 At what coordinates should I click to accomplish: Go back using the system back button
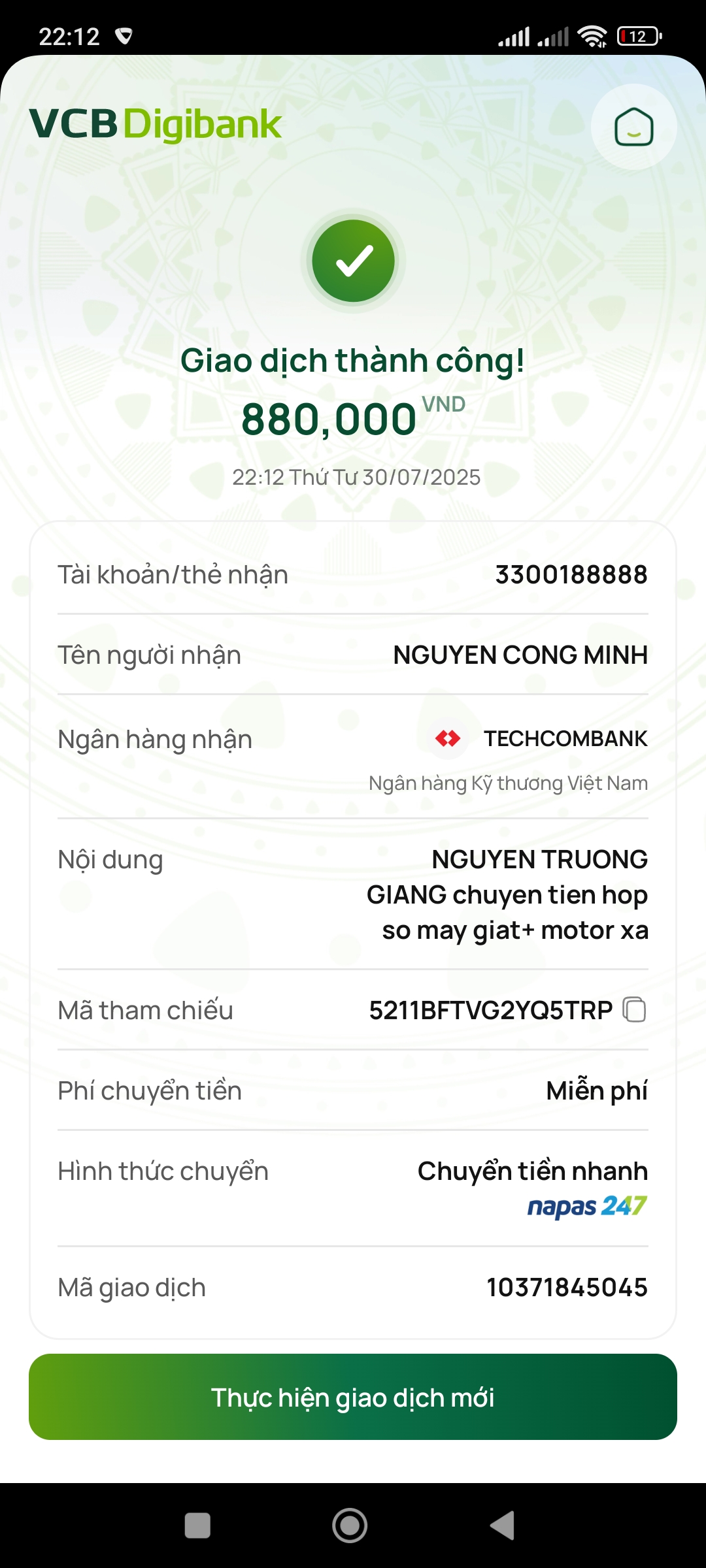click(503, 1526)
